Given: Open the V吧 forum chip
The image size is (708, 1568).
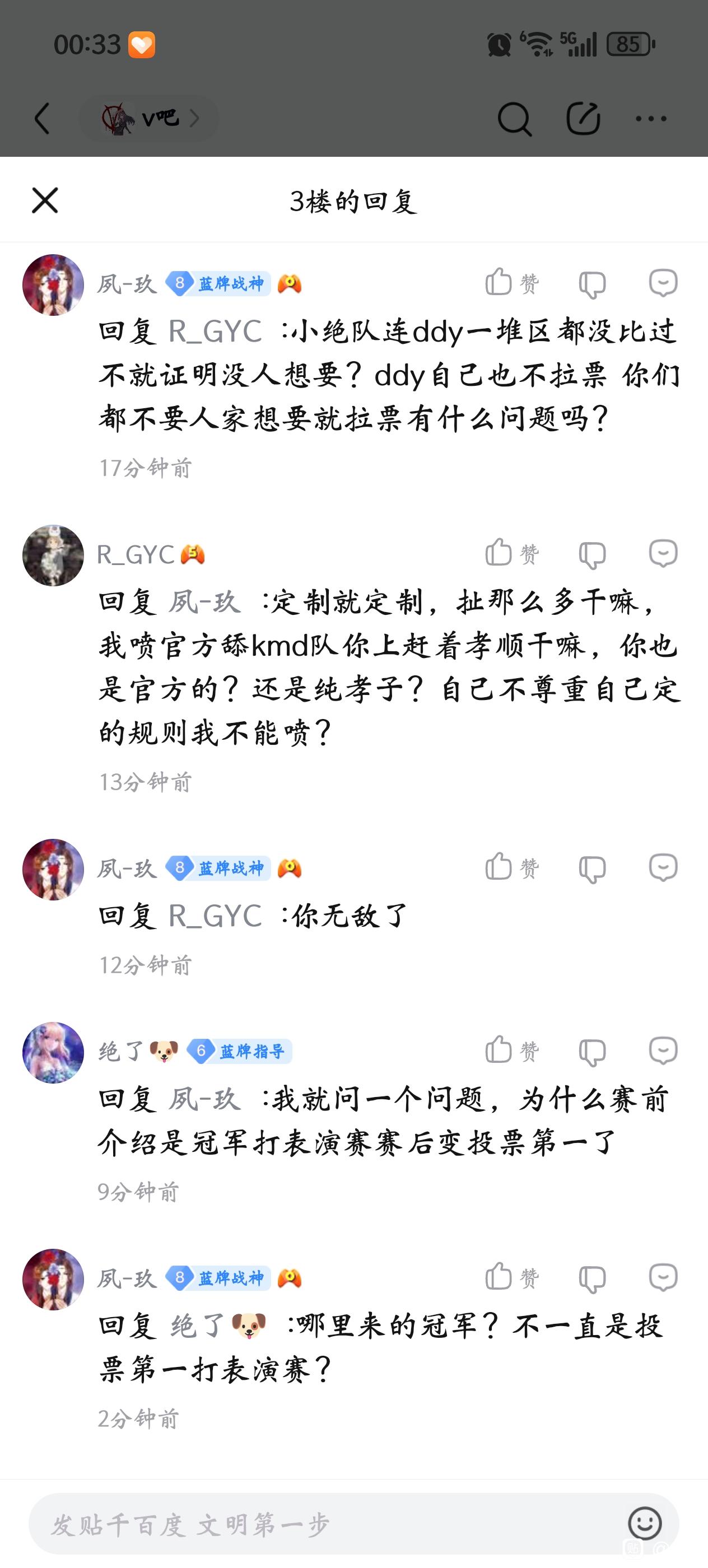Looking at the screenshot, I should pyautogui.click(x=149, y=118).
